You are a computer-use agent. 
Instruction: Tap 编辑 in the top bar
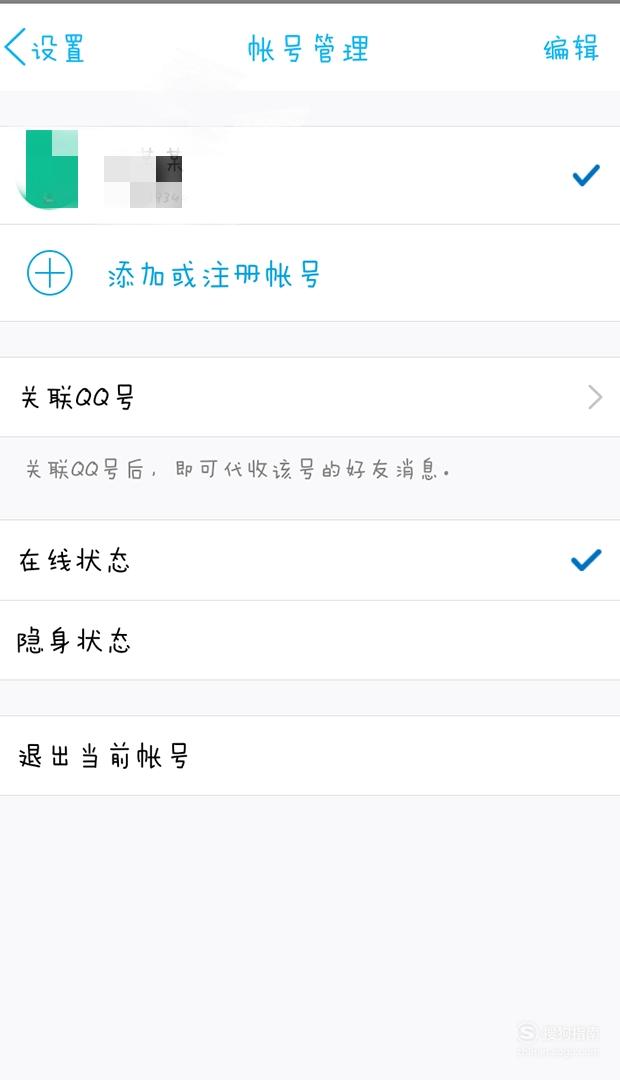570,49
